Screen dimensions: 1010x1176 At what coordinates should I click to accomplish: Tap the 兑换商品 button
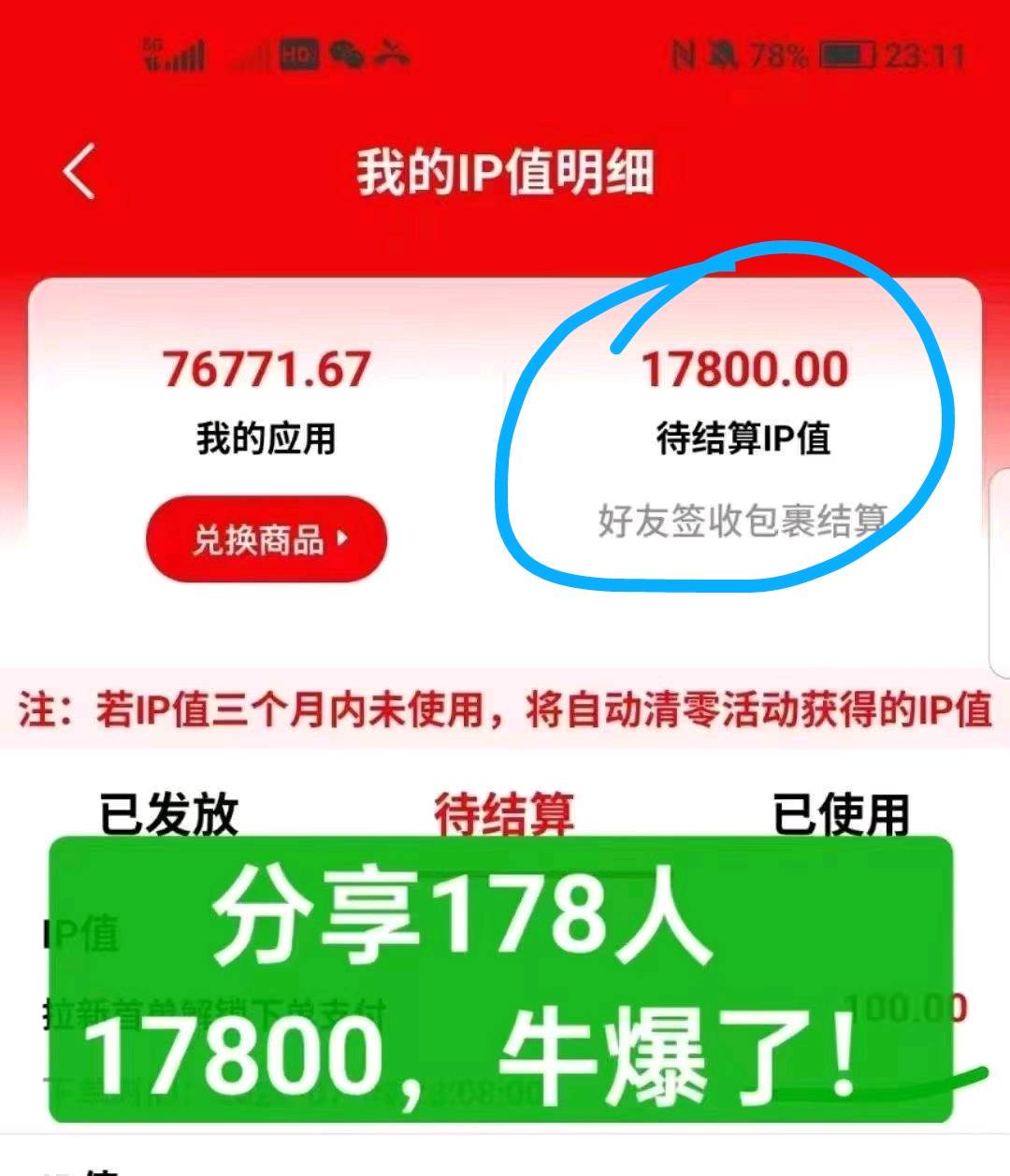tap(267, 539)
